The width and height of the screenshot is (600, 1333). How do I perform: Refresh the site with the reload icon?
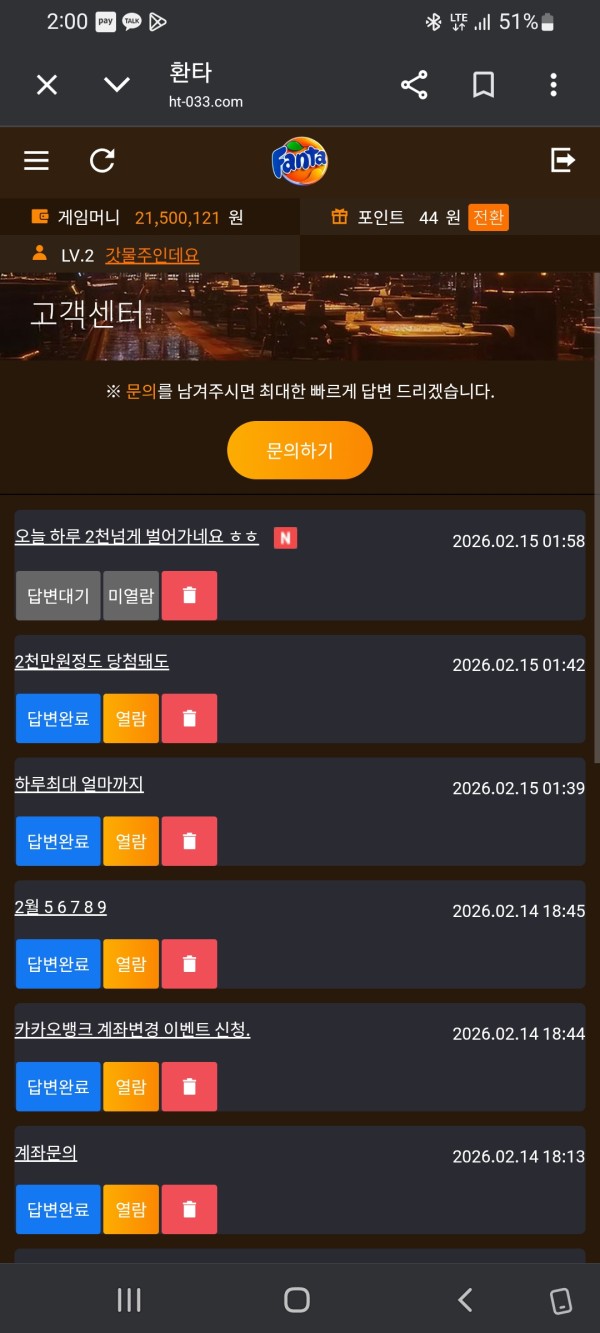pos(102,161)
